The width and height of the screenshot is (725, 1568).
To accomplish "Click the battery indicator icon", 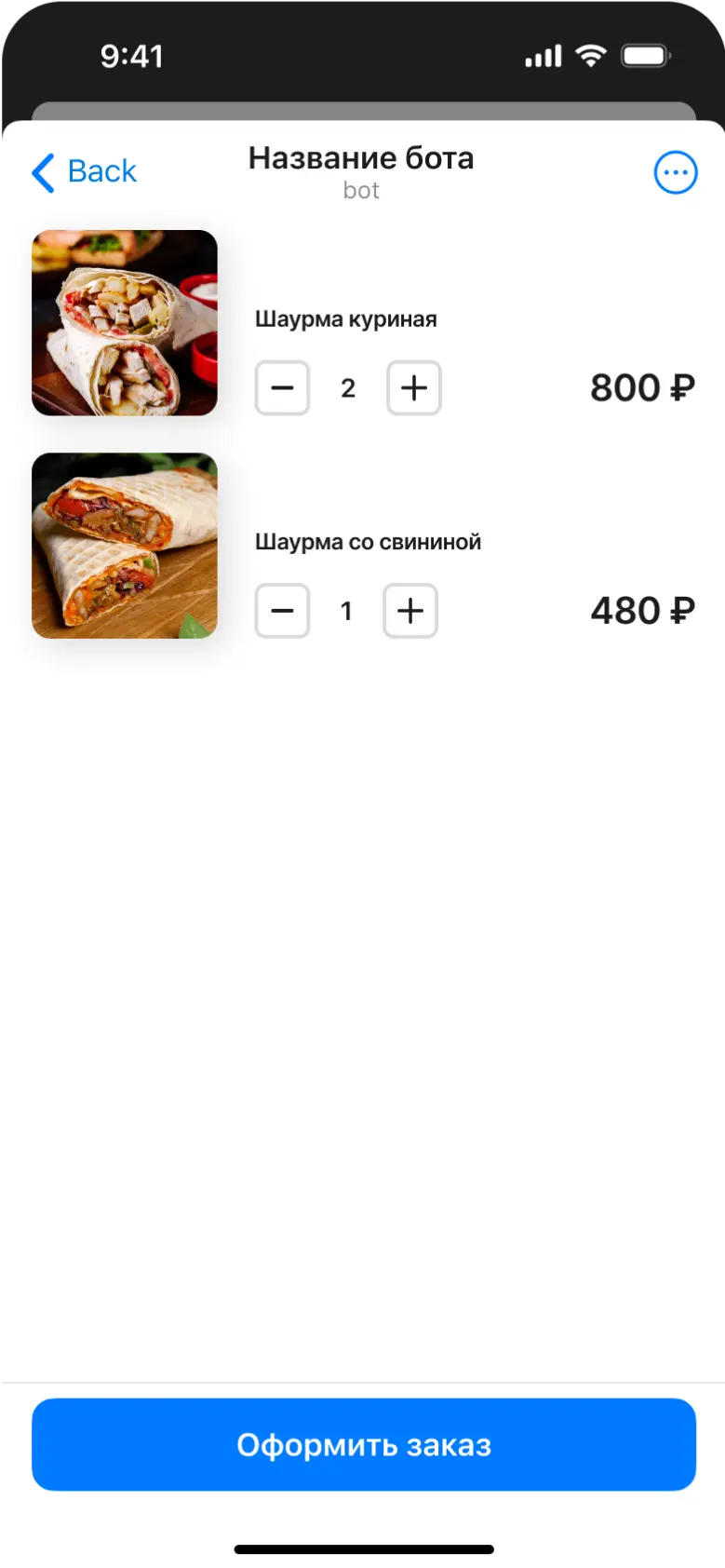I will [x=644, y=54].
